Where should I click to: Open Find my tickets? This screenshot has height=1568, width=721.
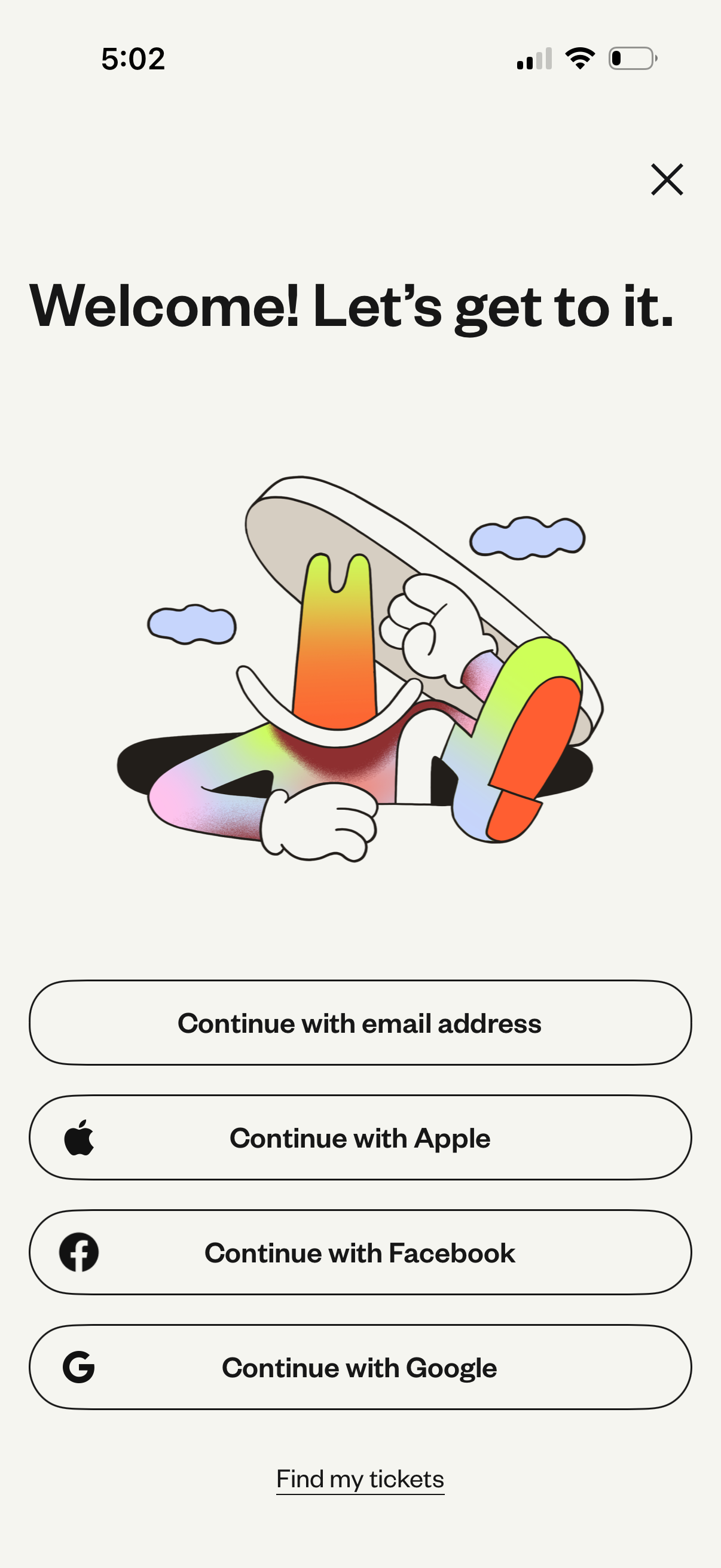pyautogui.click(x=359, y=1479)
